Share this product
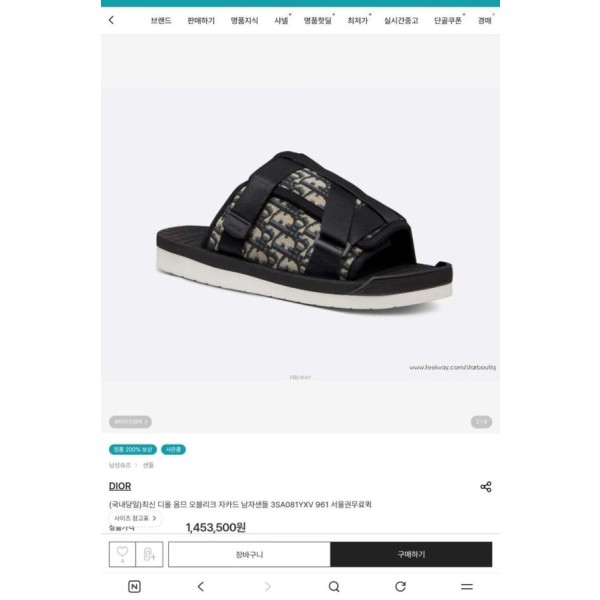The image size is (600, 600). point(486,487)
